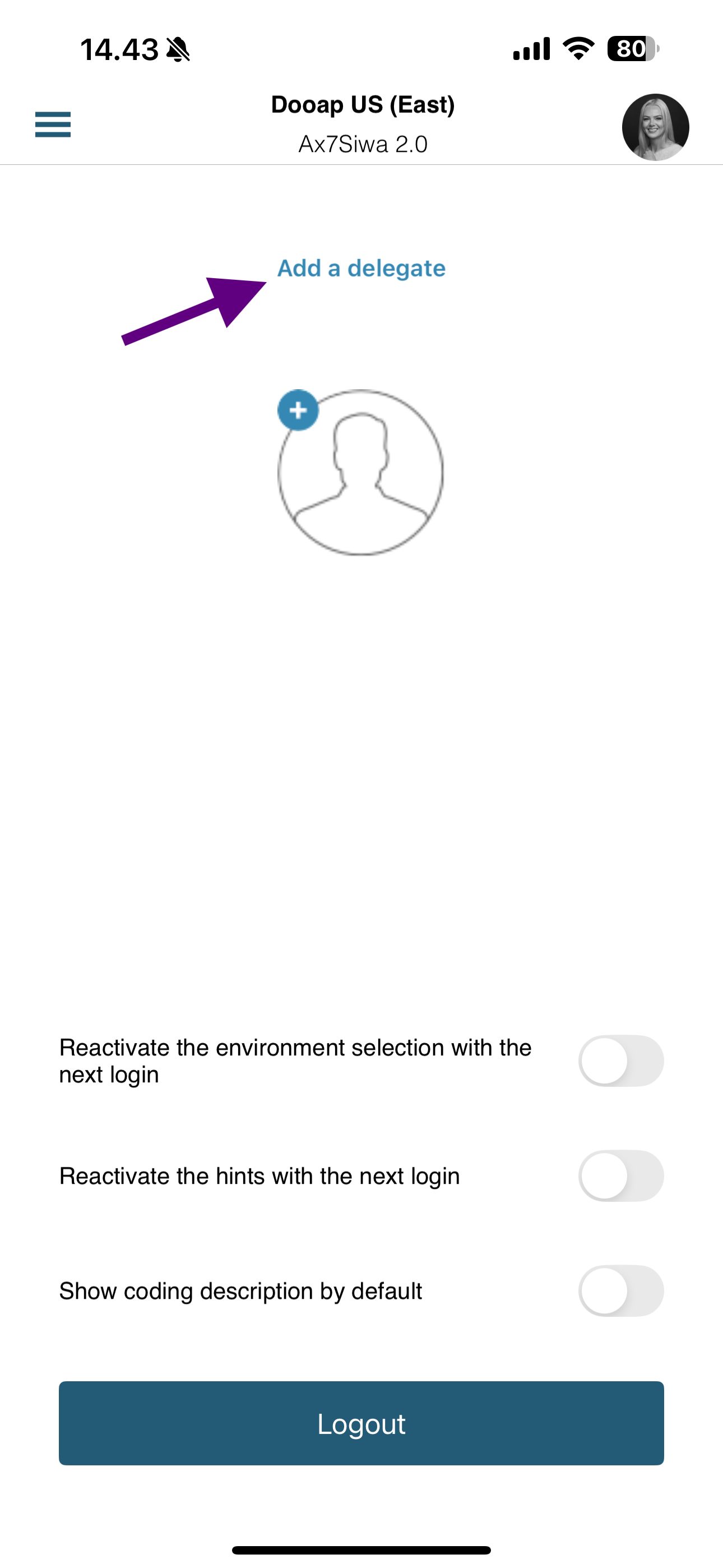The image size is (723, 1568).
Task: Toggle reactivate environment selection with next login
Action: (x=621, y=1061)
